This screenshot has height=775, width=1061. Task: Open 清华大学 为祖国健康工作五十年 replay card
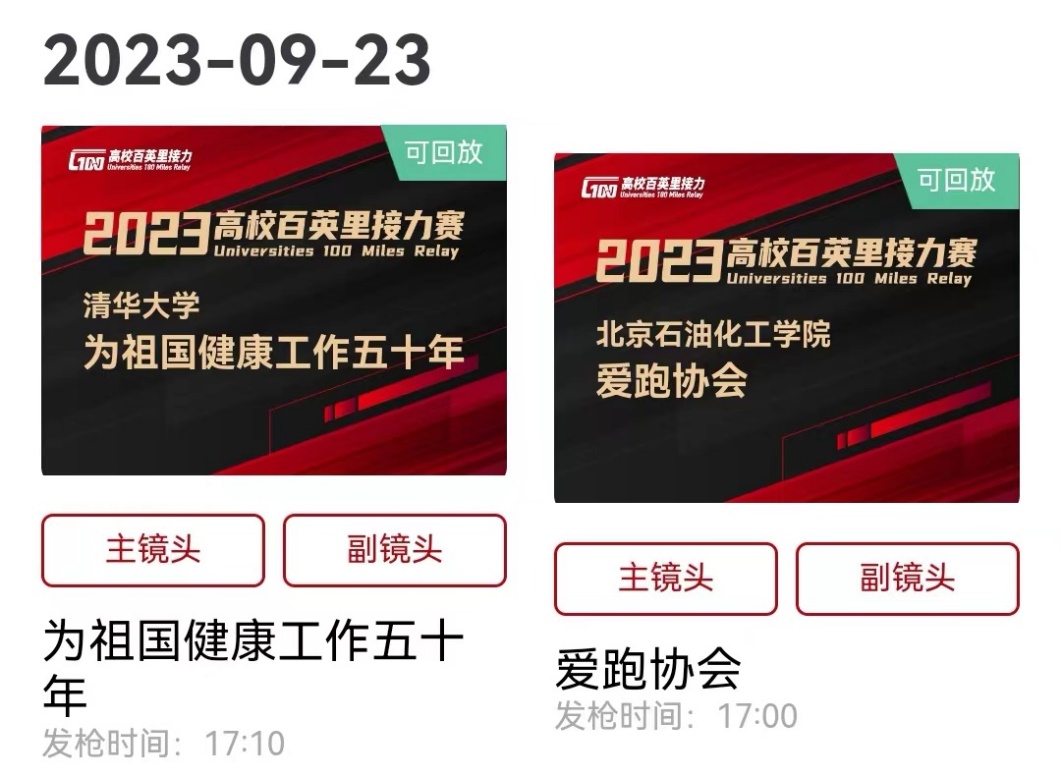click(273, 300)
